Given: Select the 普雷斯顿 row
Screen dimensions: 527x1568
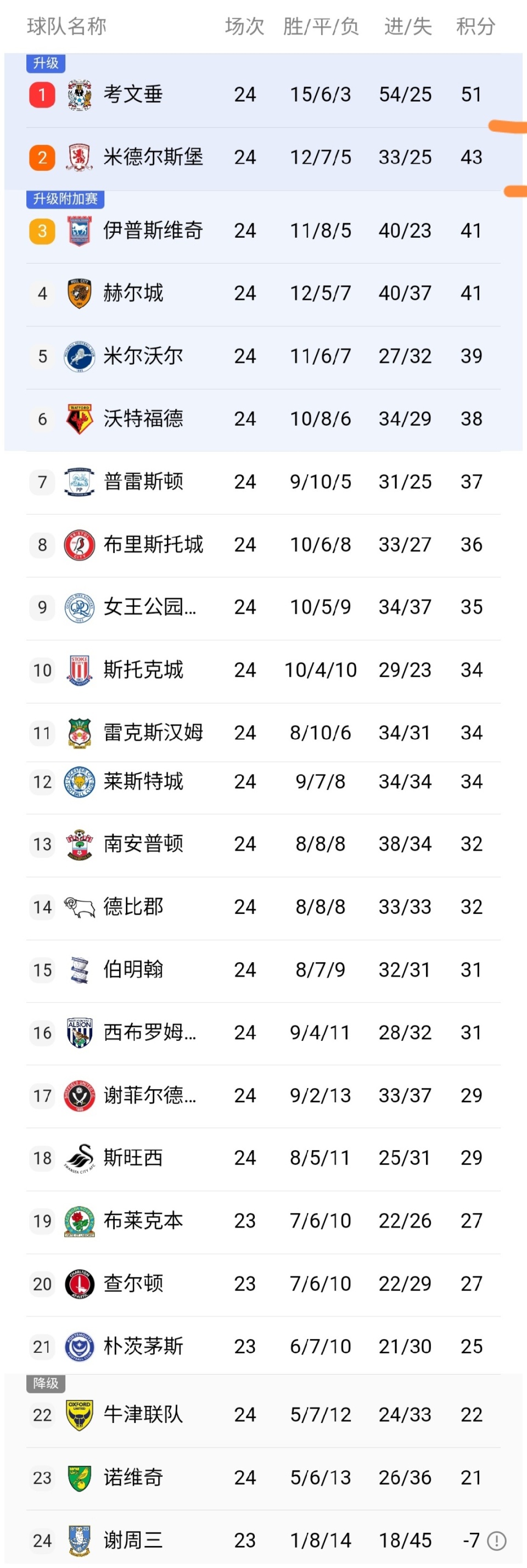Looking at the screenshot, I should point(143,482).
